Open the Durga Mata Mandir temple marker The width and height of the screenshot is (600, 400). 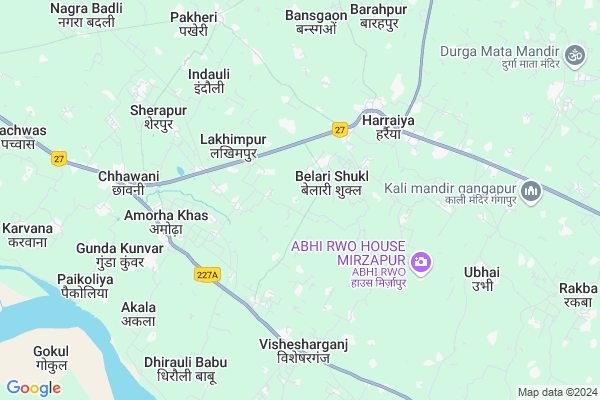tap(574, 56)
